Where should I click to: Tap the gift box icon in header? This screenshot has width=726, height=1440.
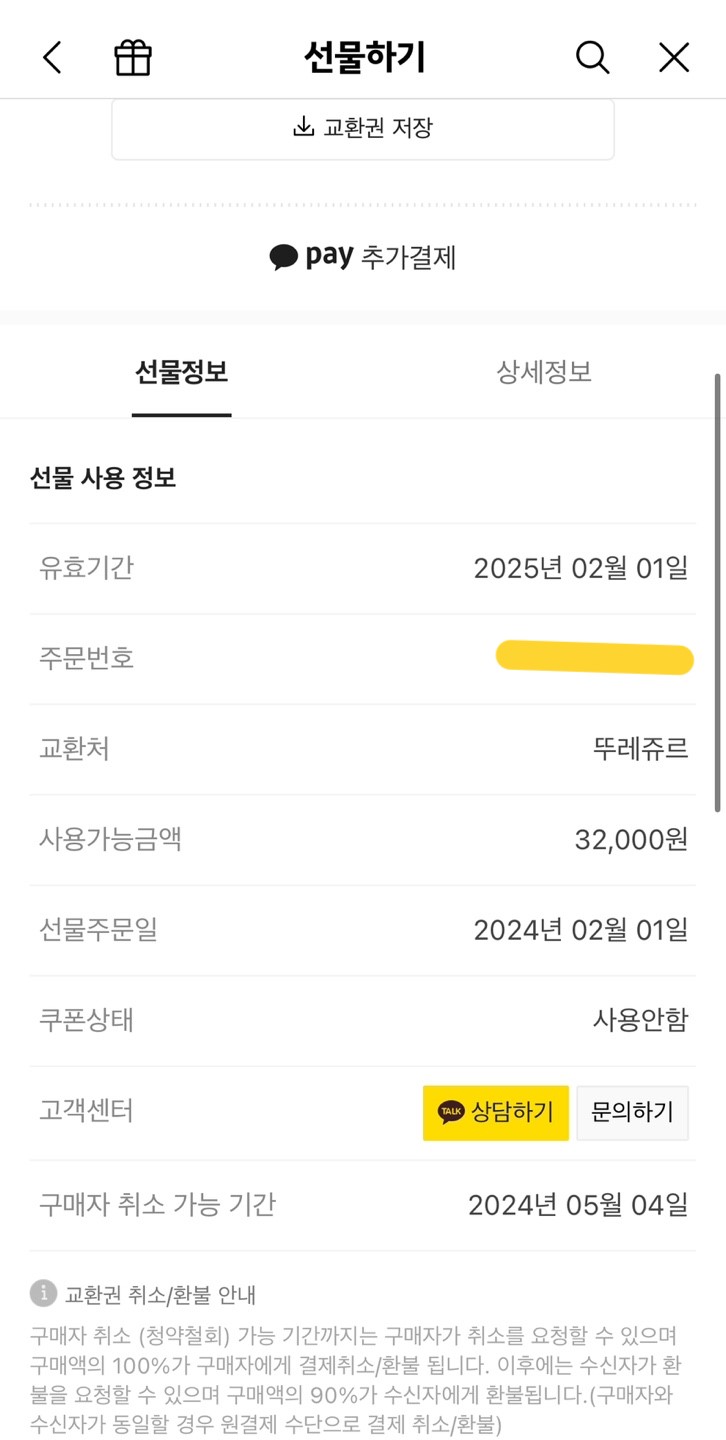click(x=134, y=57)
